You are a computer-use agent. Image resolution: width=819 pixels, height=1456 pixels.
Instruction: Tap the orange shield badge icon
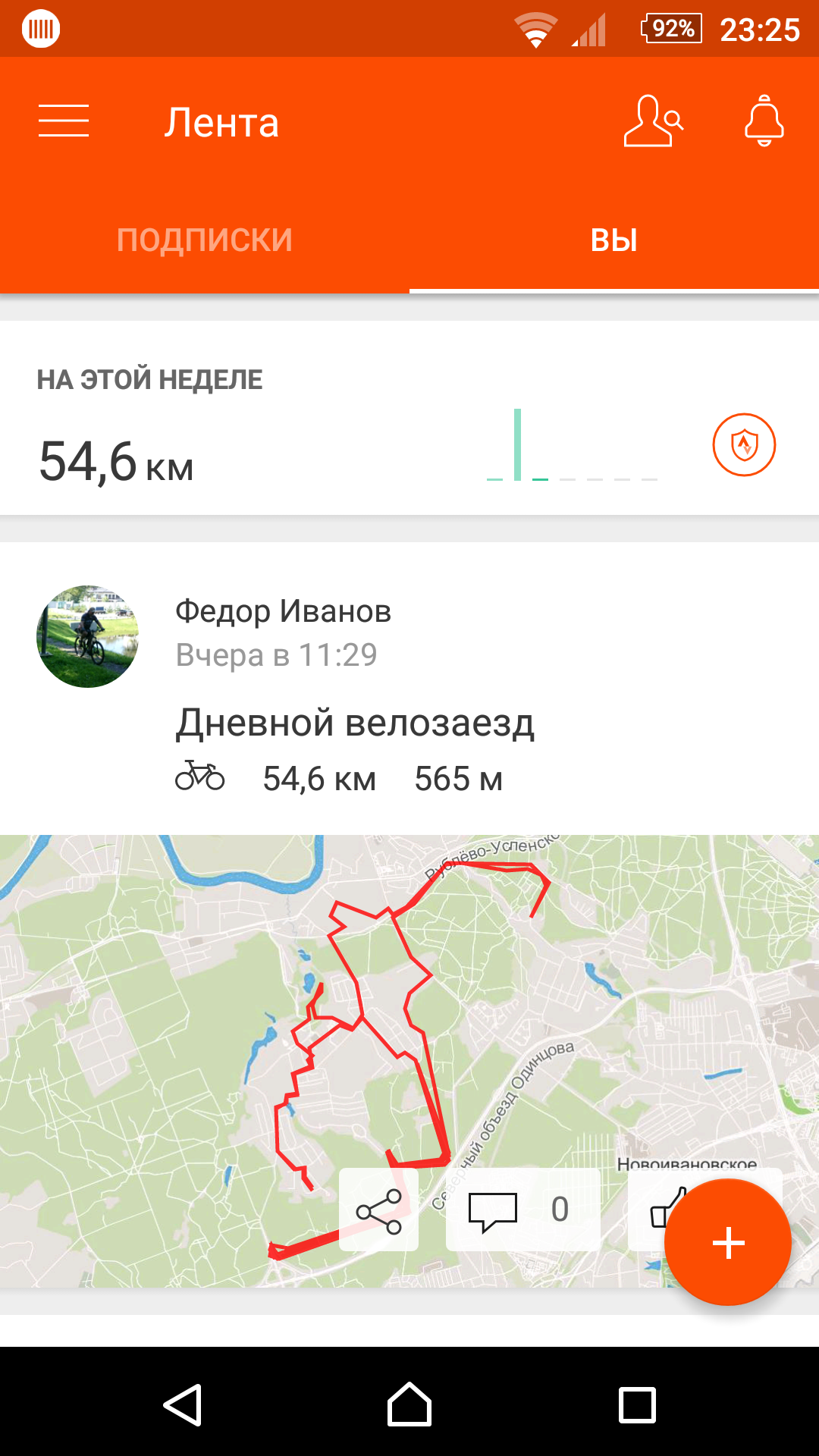tap(744, 444)
